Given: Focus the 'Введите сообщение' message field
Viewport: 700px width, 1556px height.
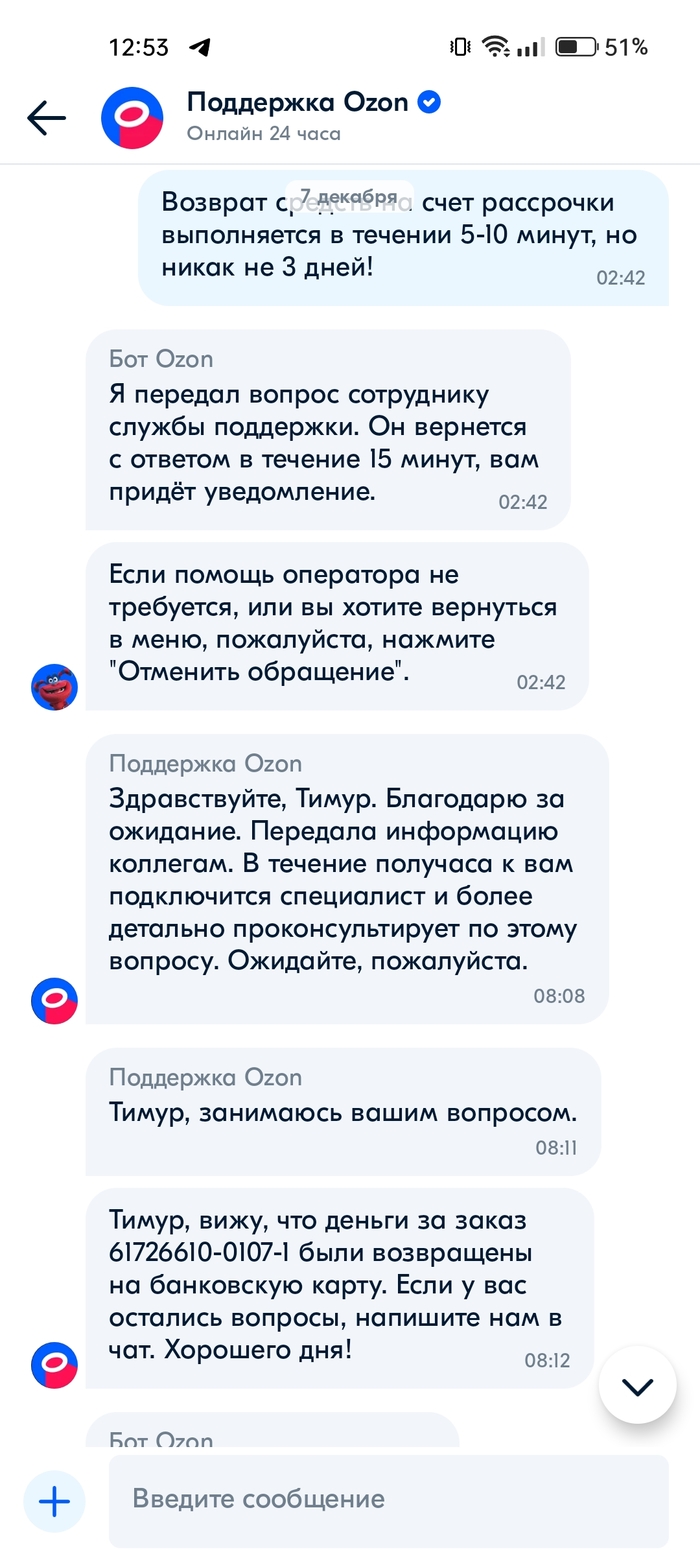Looking at the screenshot, I should 388,1500.
